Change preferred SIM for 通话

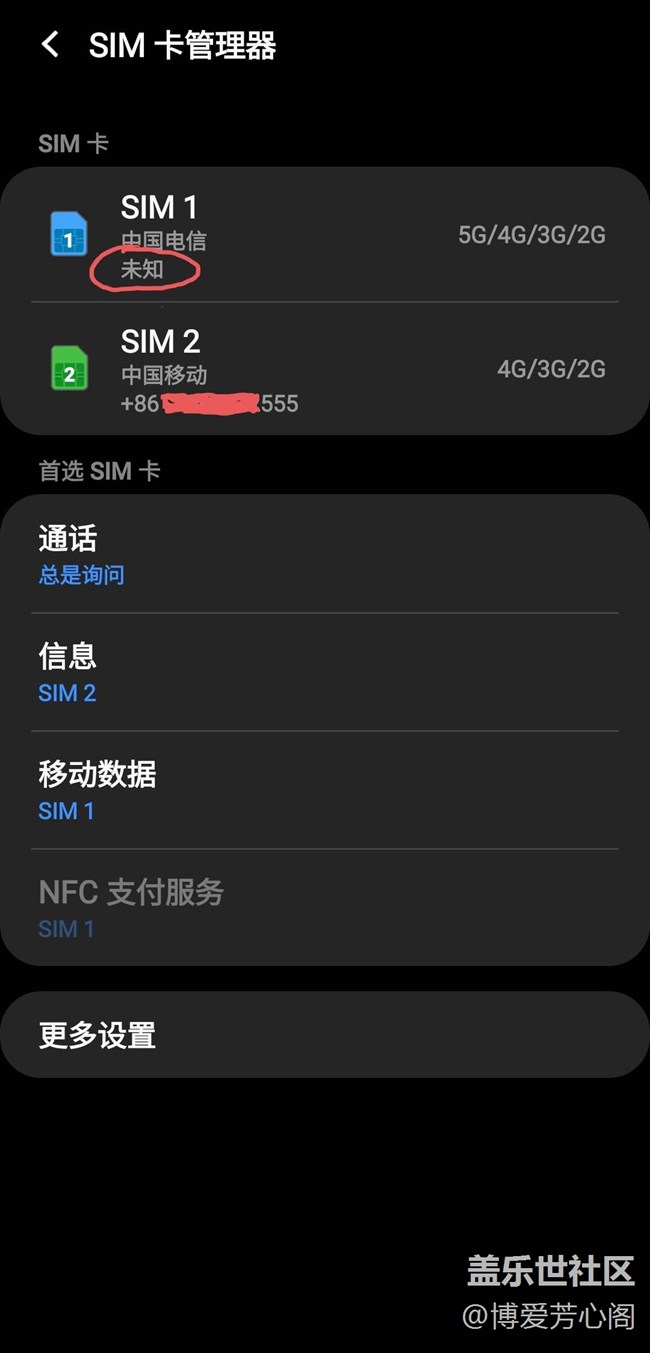(325, 555)
